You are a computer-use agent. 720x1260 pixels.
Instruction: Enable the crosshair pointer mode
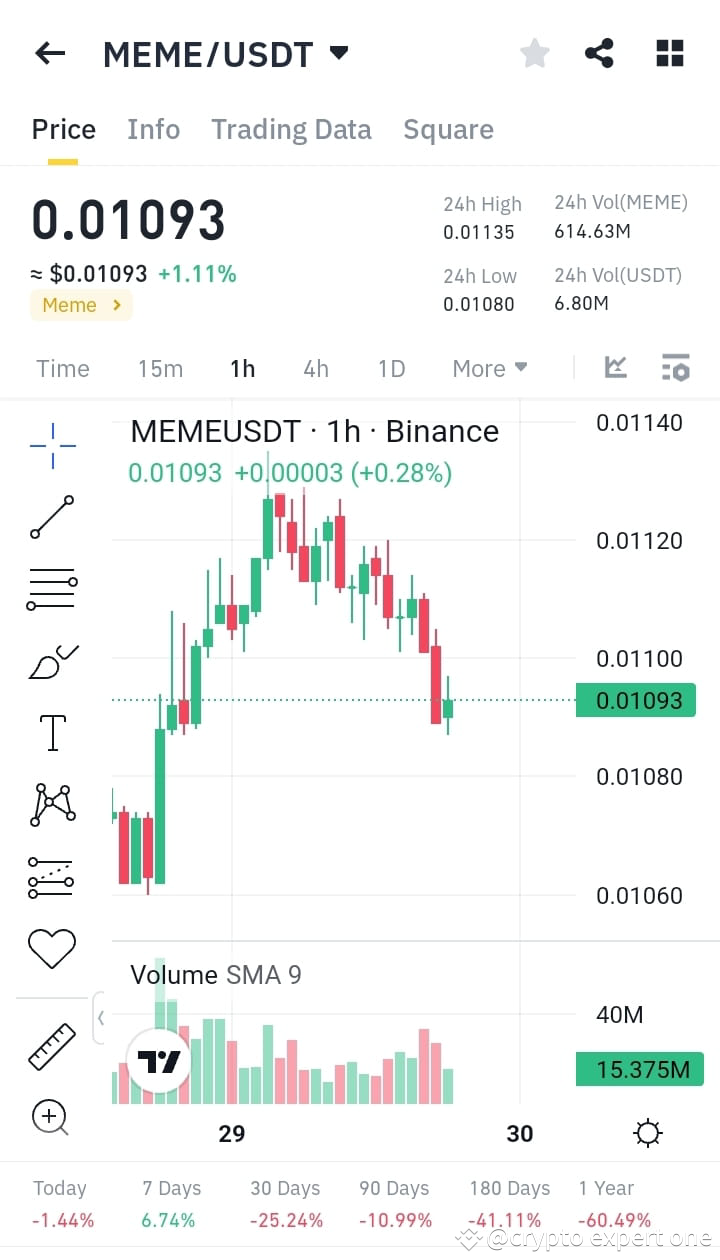(x=51, y=445)
